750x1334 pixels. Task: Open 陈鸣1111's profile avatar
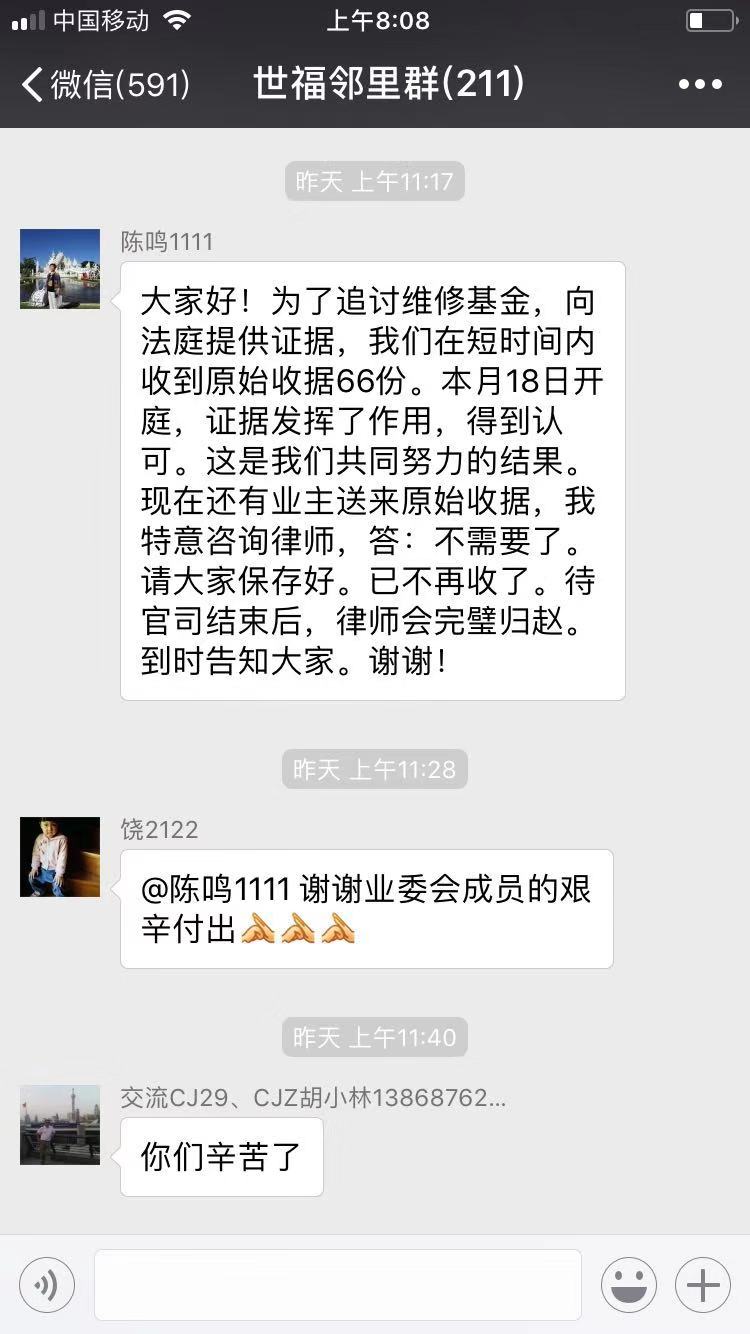coord(60,269)
